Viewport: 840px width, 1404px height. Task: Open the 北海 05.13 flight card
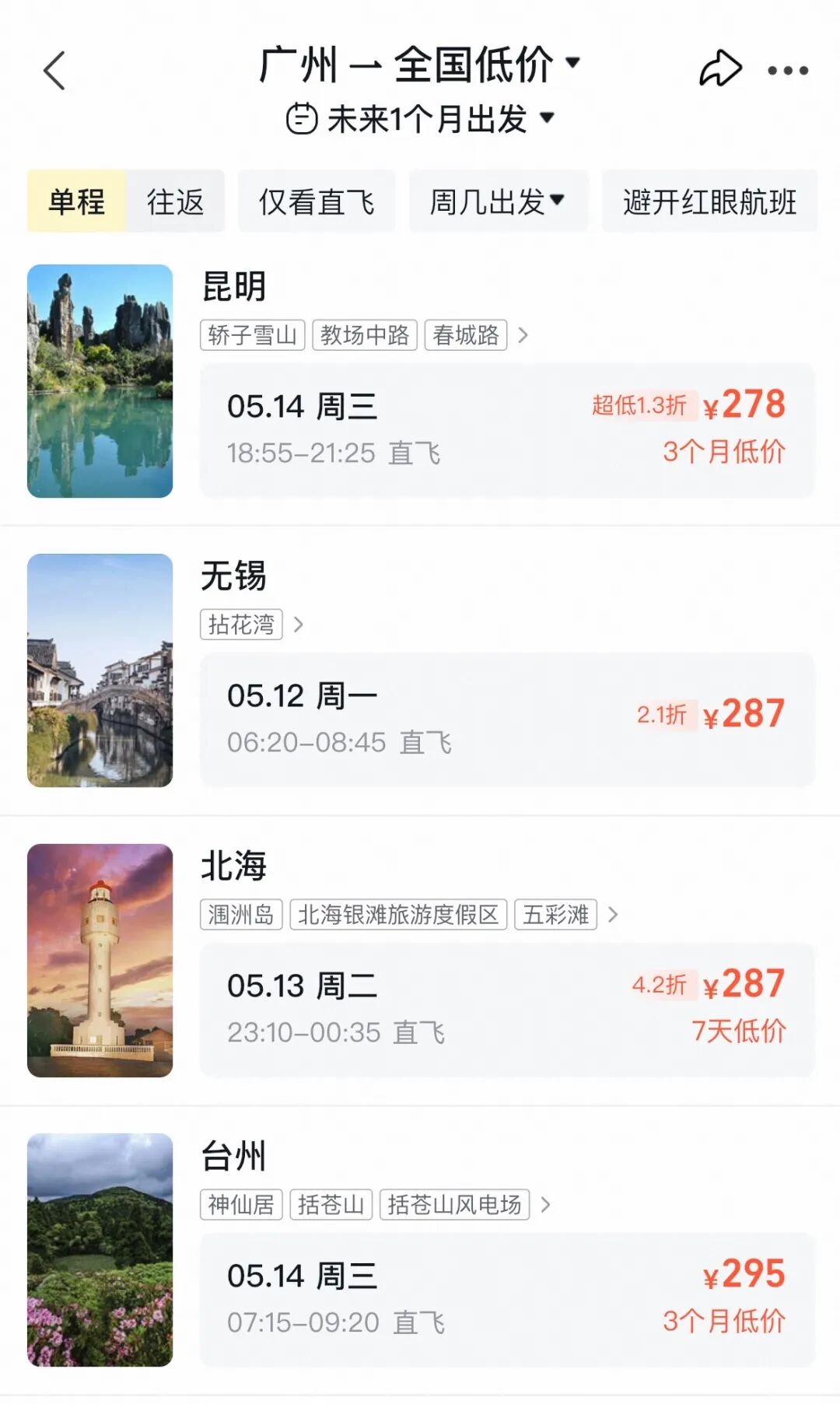click(x=507, y=1010)
